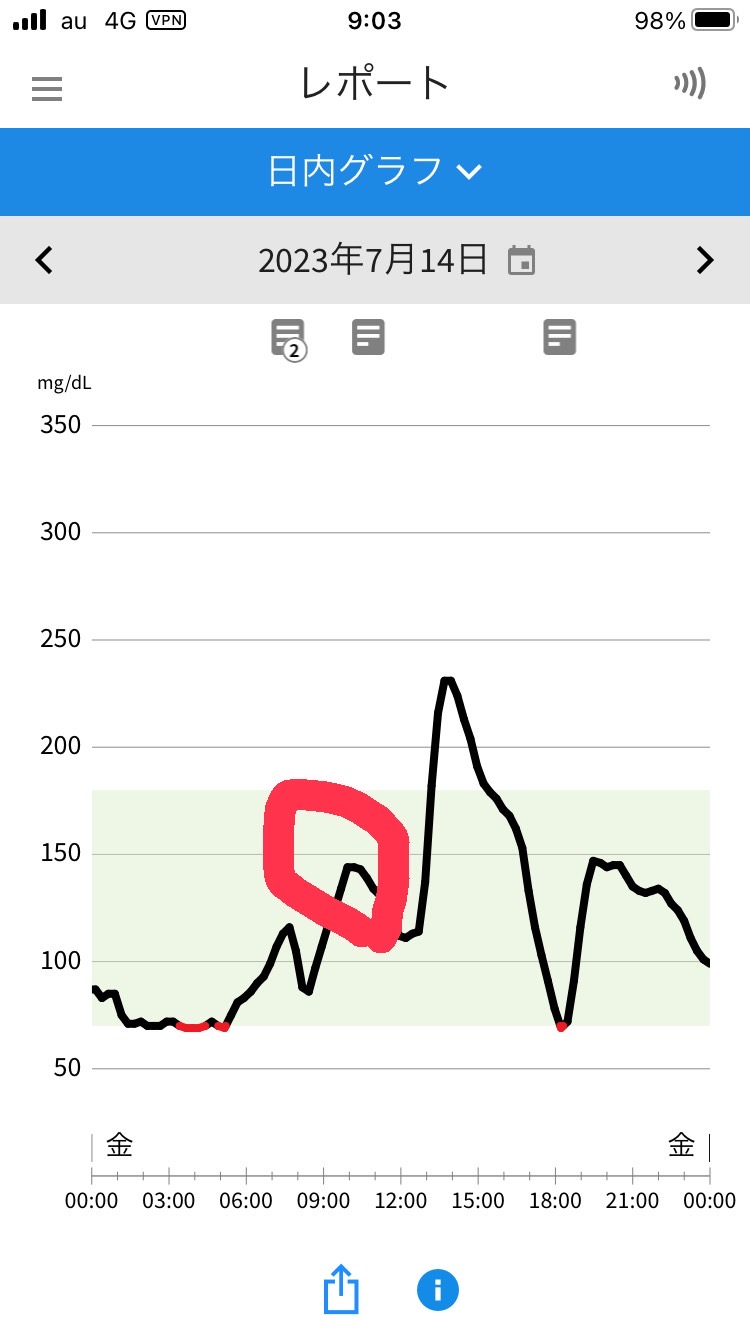Share the daily graph report
This screenshot has width=750, height=1334.
340,1289
